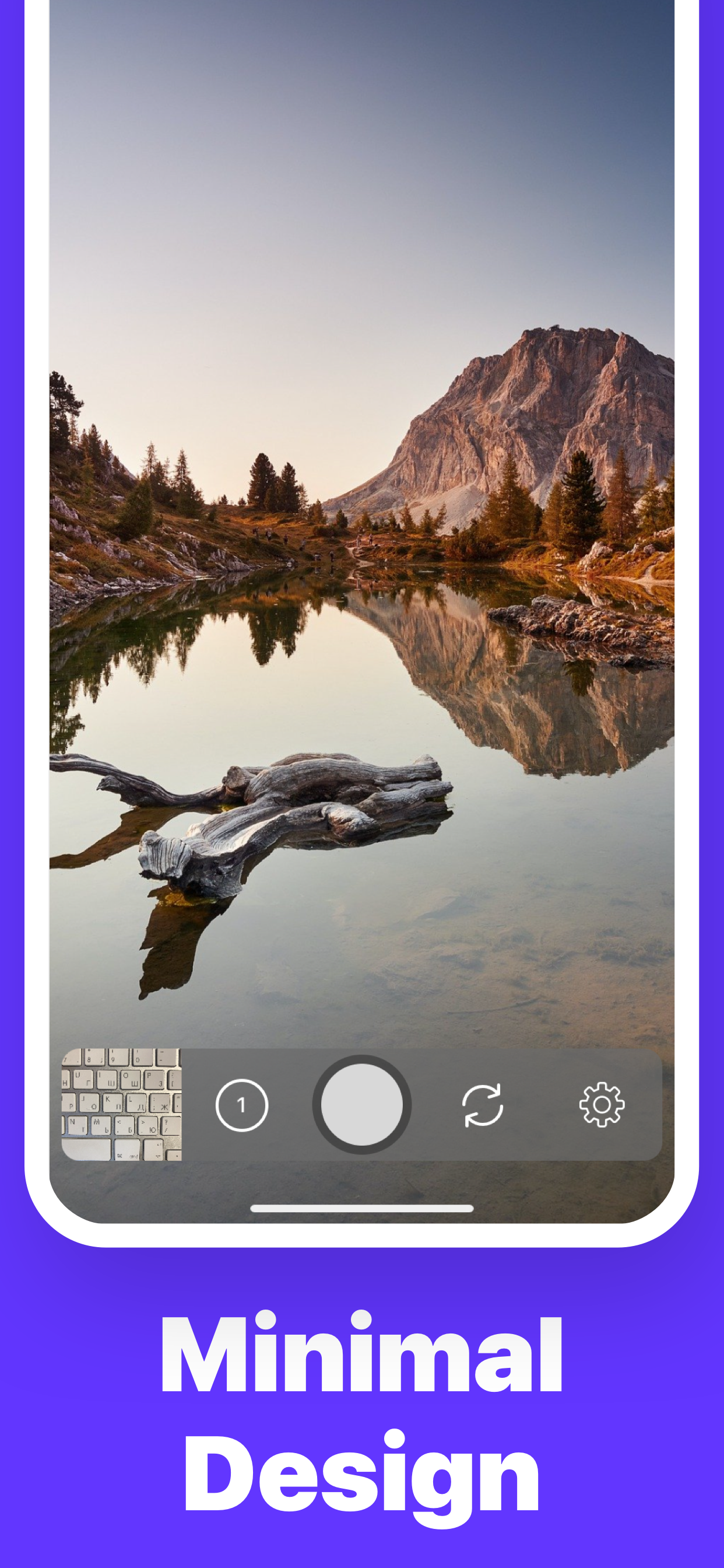Cycle camera direction with flip toggle
Screen dimensions: 724x1568
(x=483, y=1106)
